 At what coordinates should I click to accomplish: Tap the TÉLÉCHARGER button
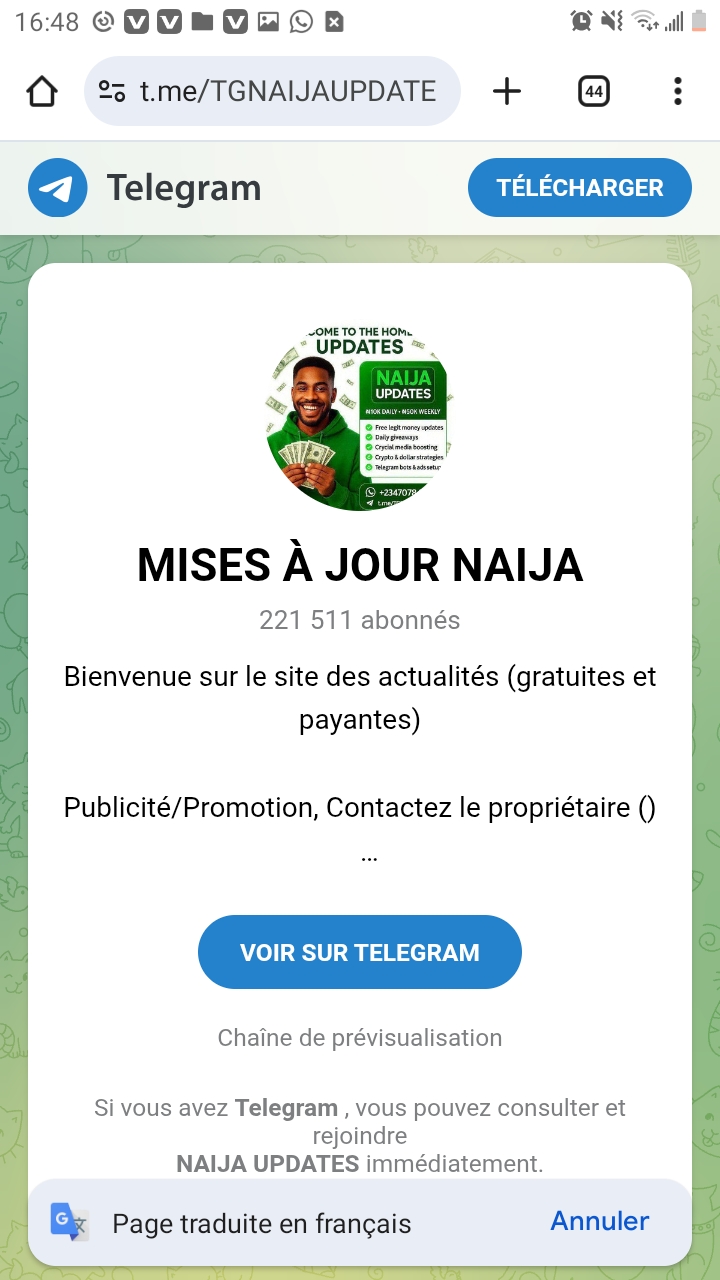tap(579, 188)
